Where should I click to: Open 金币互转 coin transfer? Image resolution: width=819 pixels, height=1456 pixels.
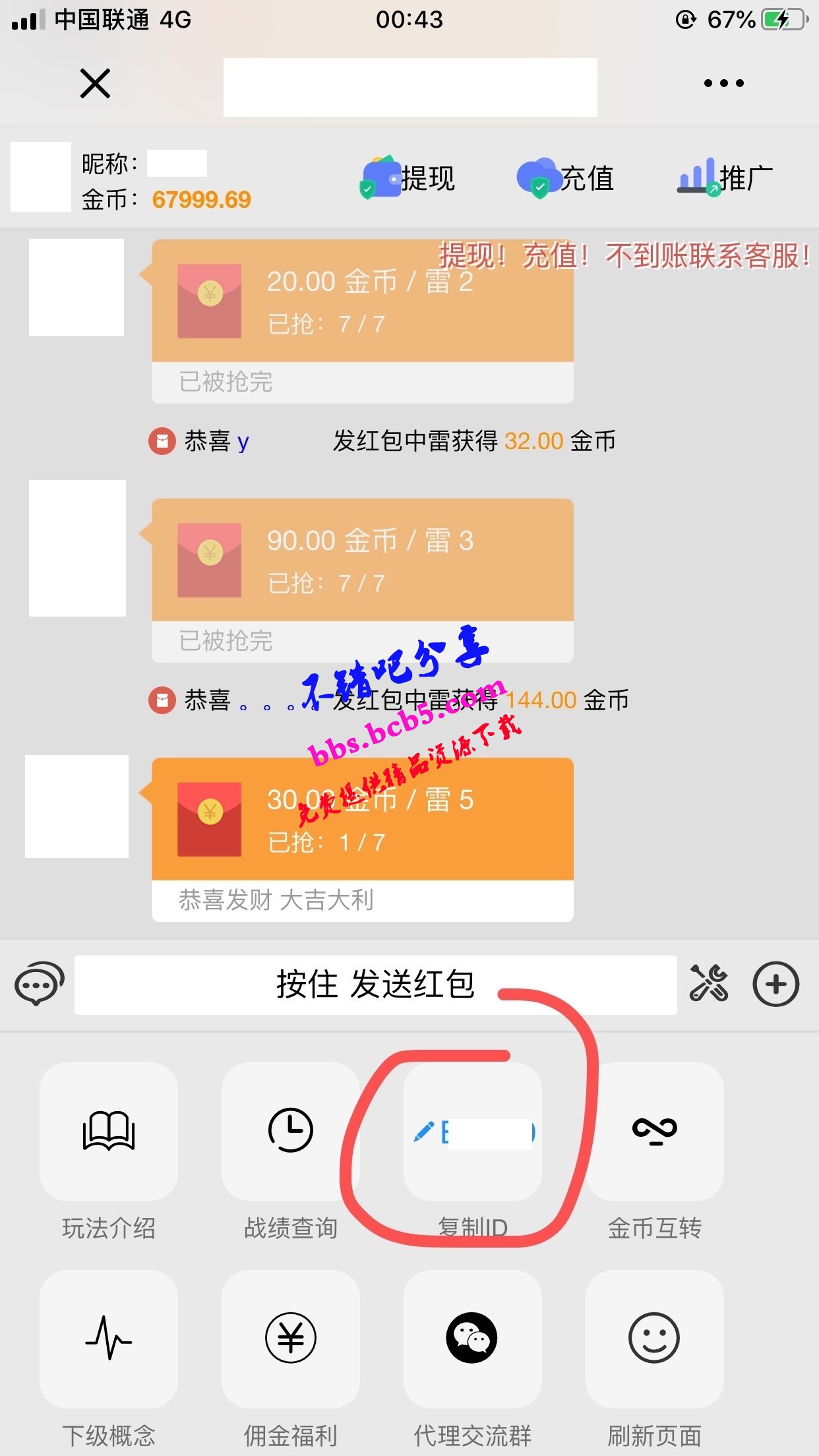click(655, 1132)
